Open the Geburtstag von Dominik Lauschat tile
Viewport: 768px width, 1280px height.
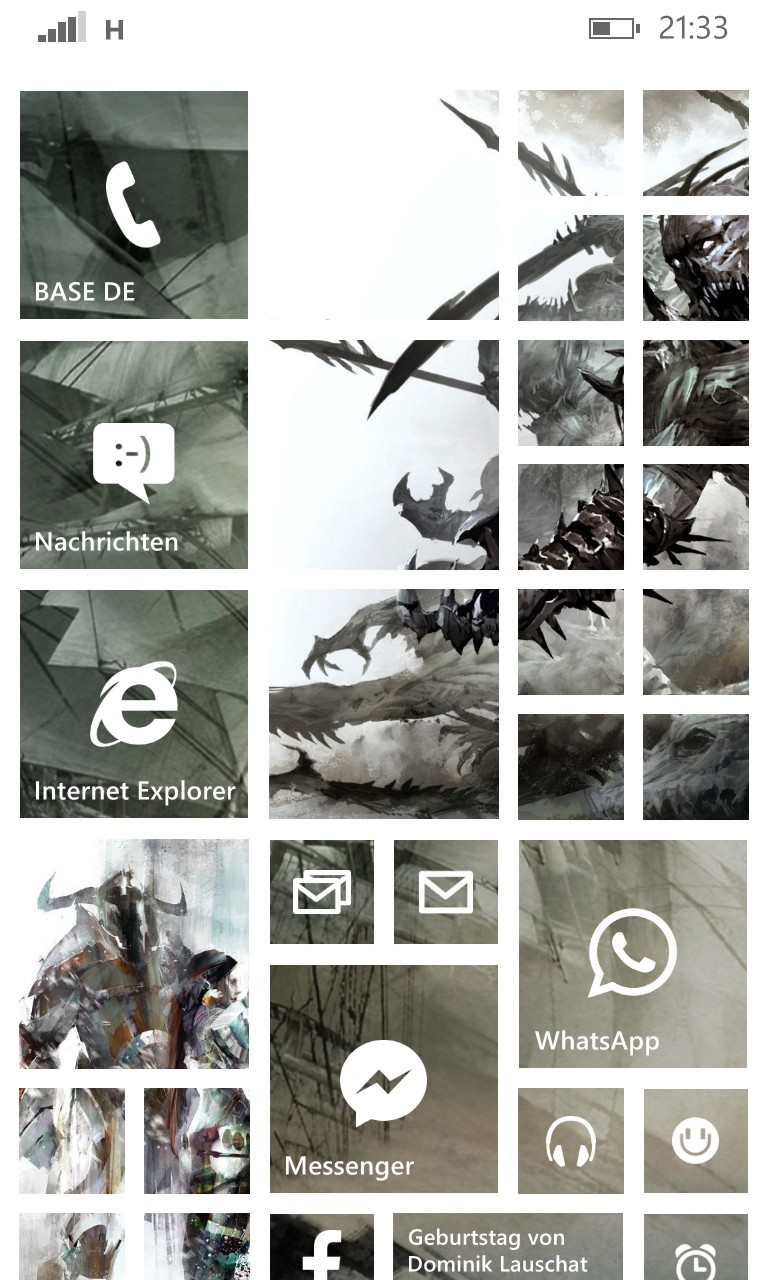point(507,1248)
